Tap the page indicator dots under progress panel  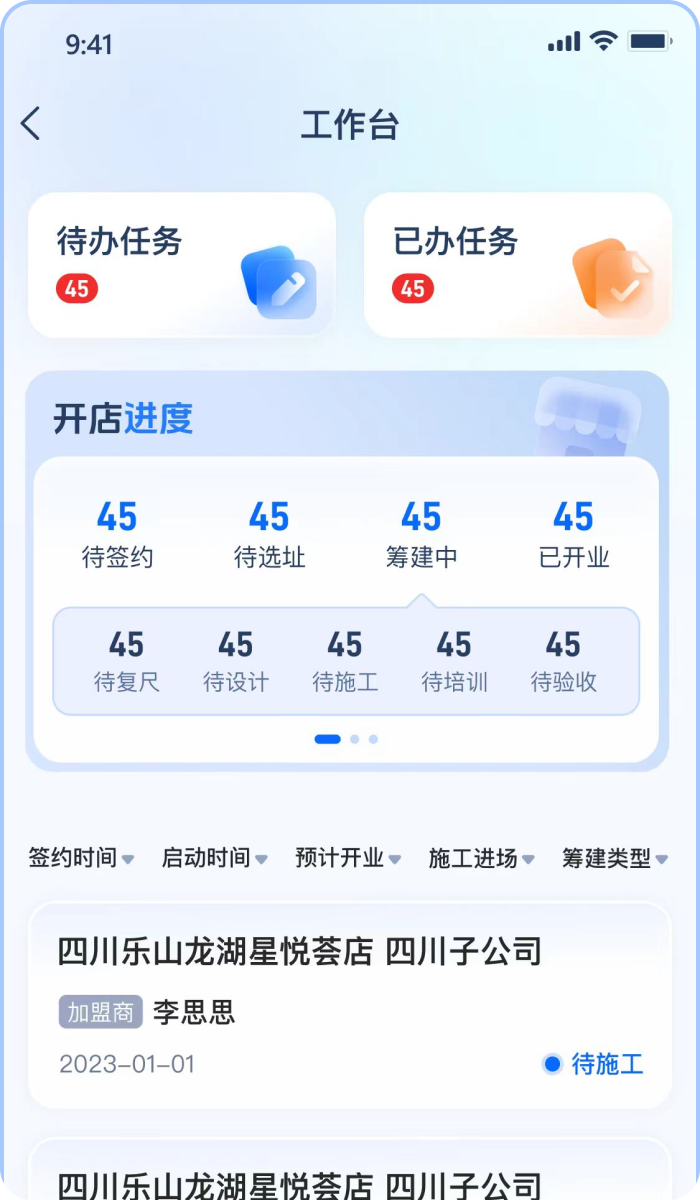(346, 739)
